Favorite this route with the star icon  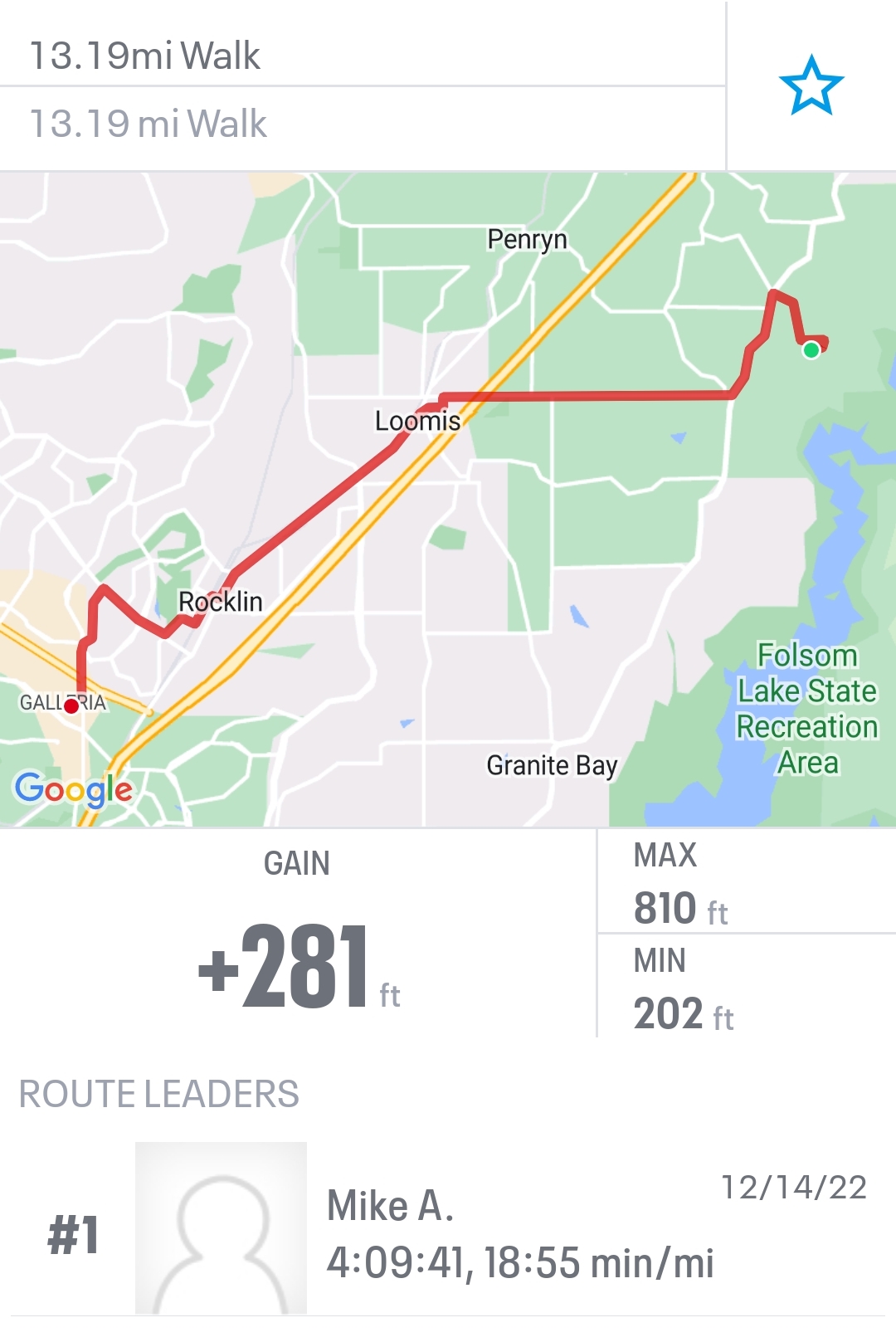(x=811, y=85)
